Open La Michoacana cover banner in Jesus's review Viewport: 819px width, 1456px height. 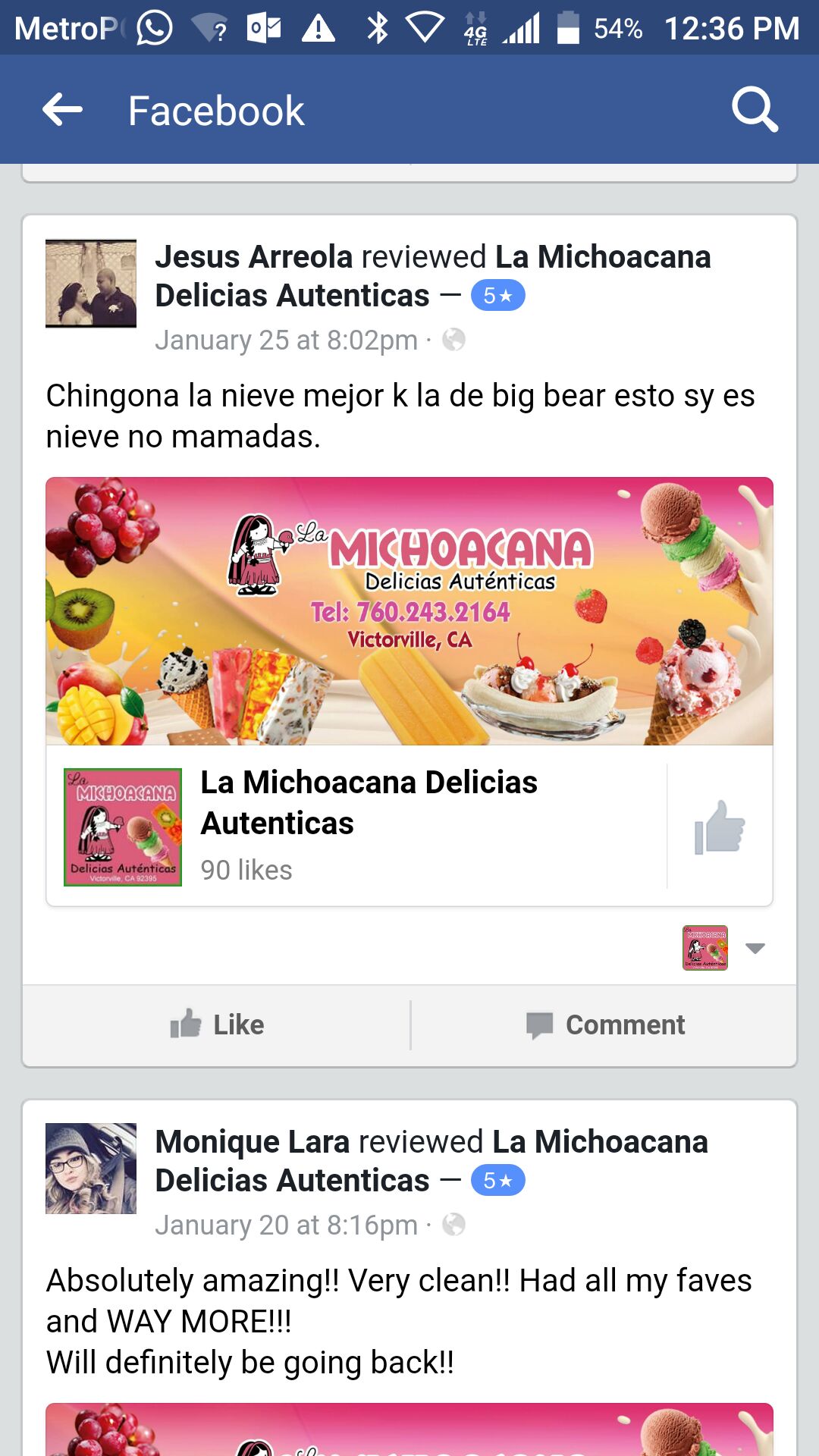pos(409,611)
